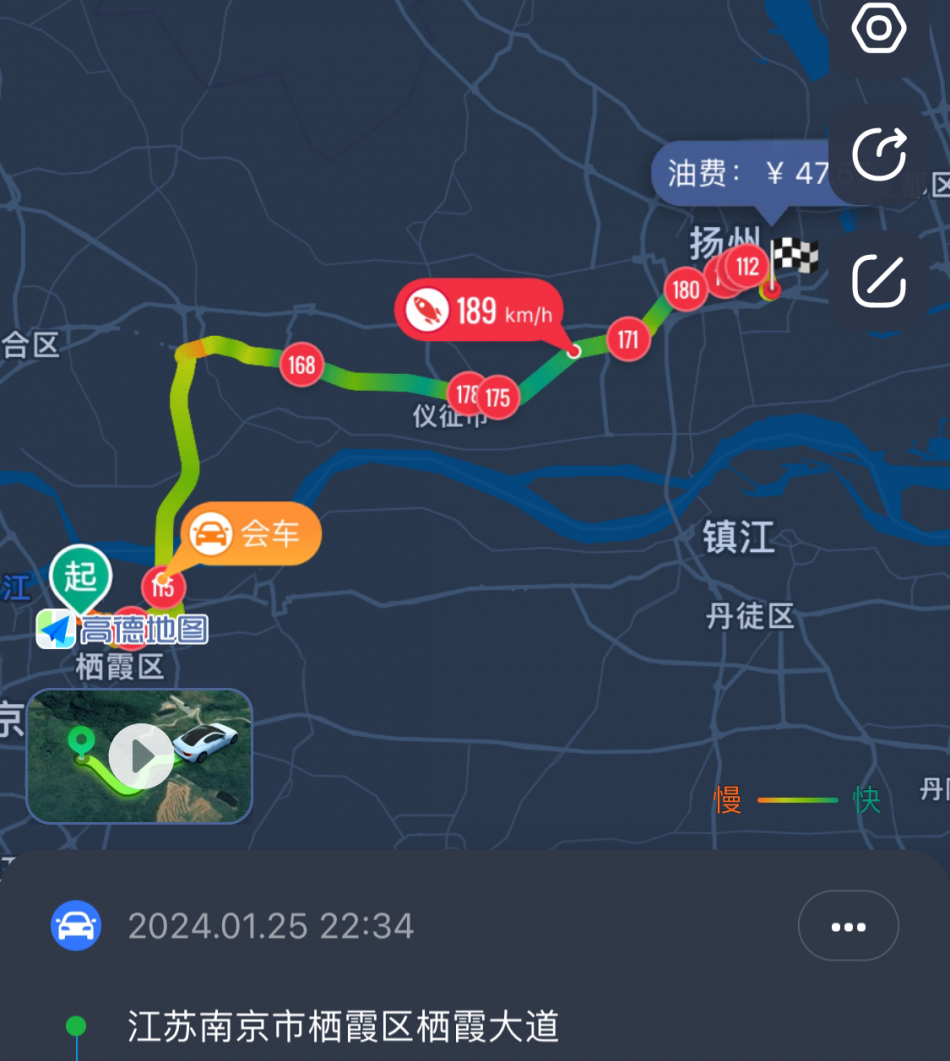
Task: Open the three-dot more options button
Action: click(848, 926)
